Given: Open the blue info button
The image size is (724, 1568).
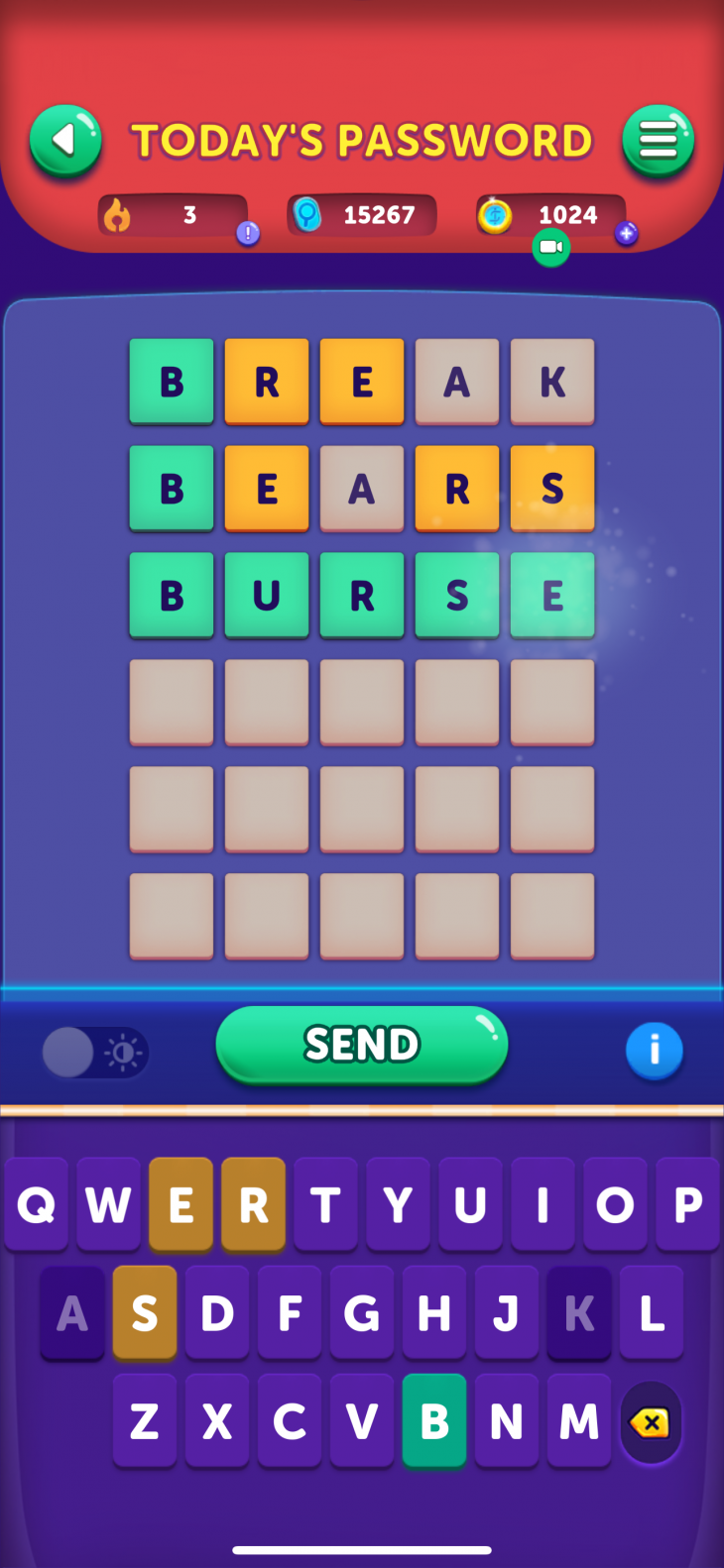Looking at the screenshot, I should pyautogui.click(x=655, y=1051).
